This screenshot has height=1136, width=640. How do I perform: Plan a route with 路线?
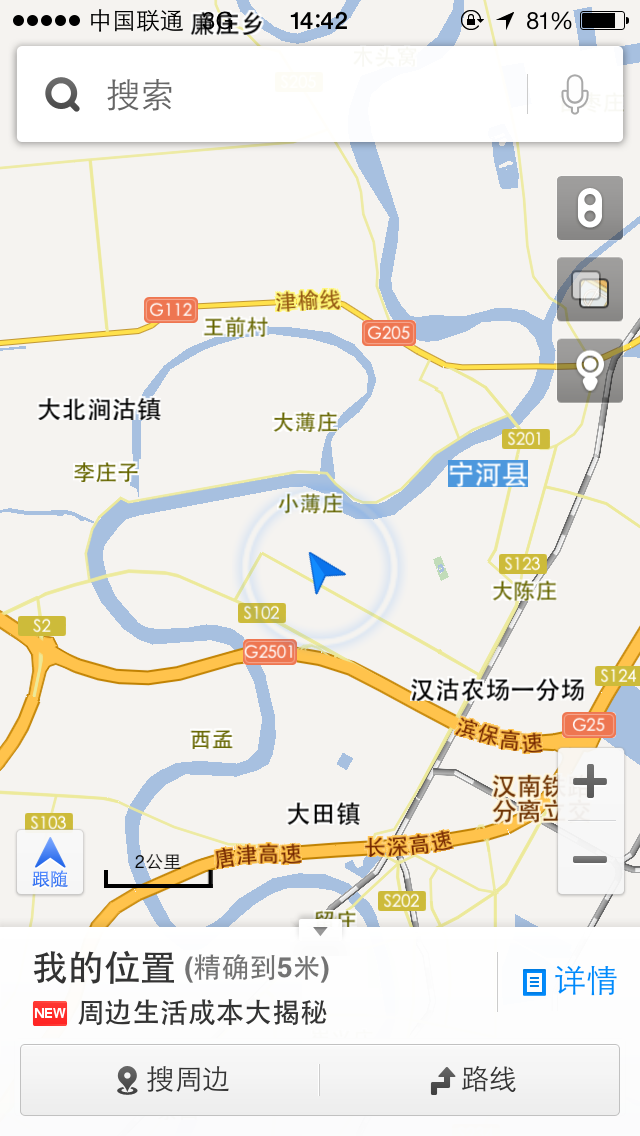tap(472, 1079)
